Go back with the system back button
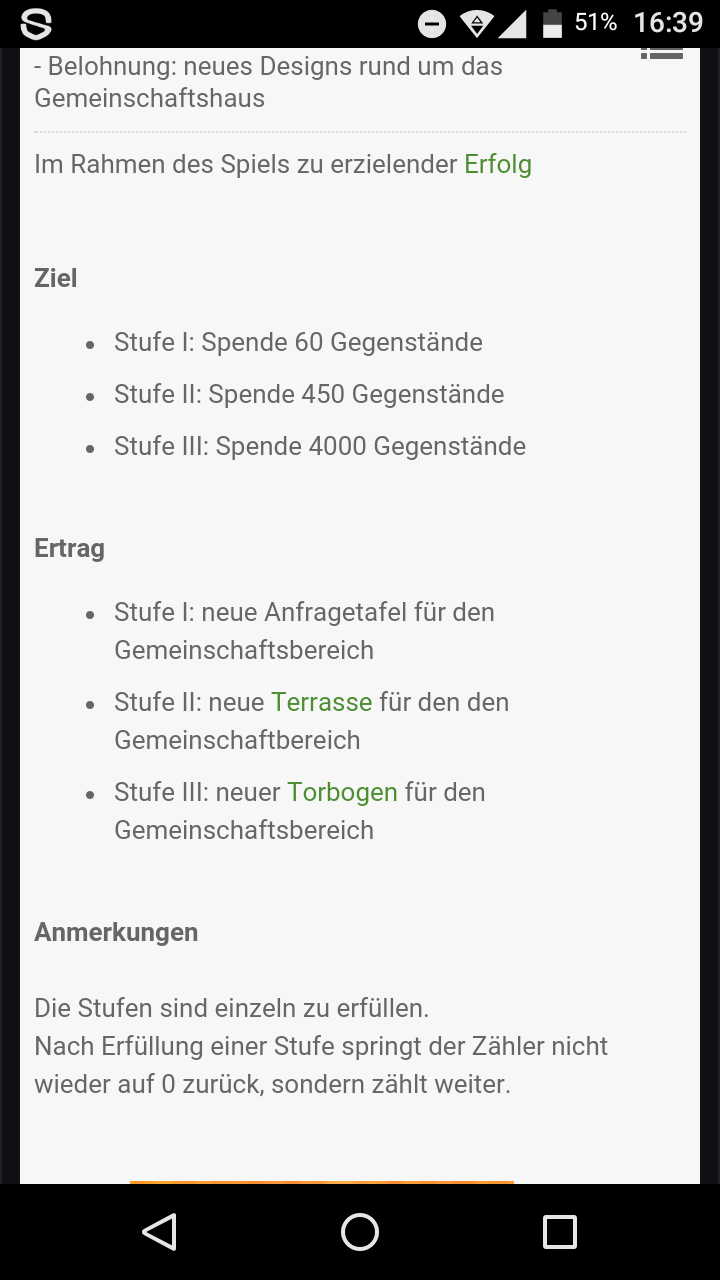 tap(160, 1232)
